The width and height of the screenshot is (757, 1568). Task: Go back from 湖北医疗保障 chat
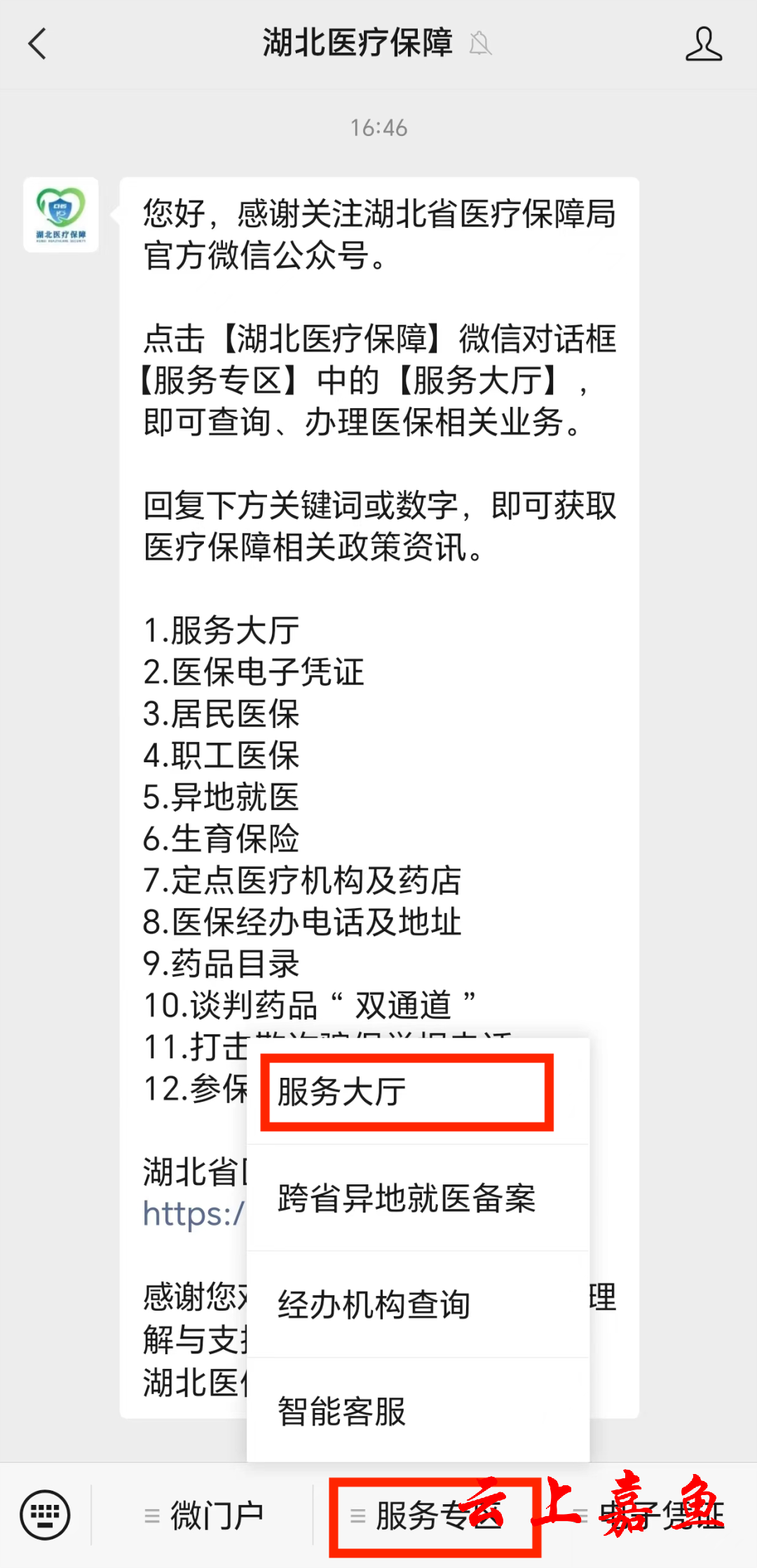[38, 44]
